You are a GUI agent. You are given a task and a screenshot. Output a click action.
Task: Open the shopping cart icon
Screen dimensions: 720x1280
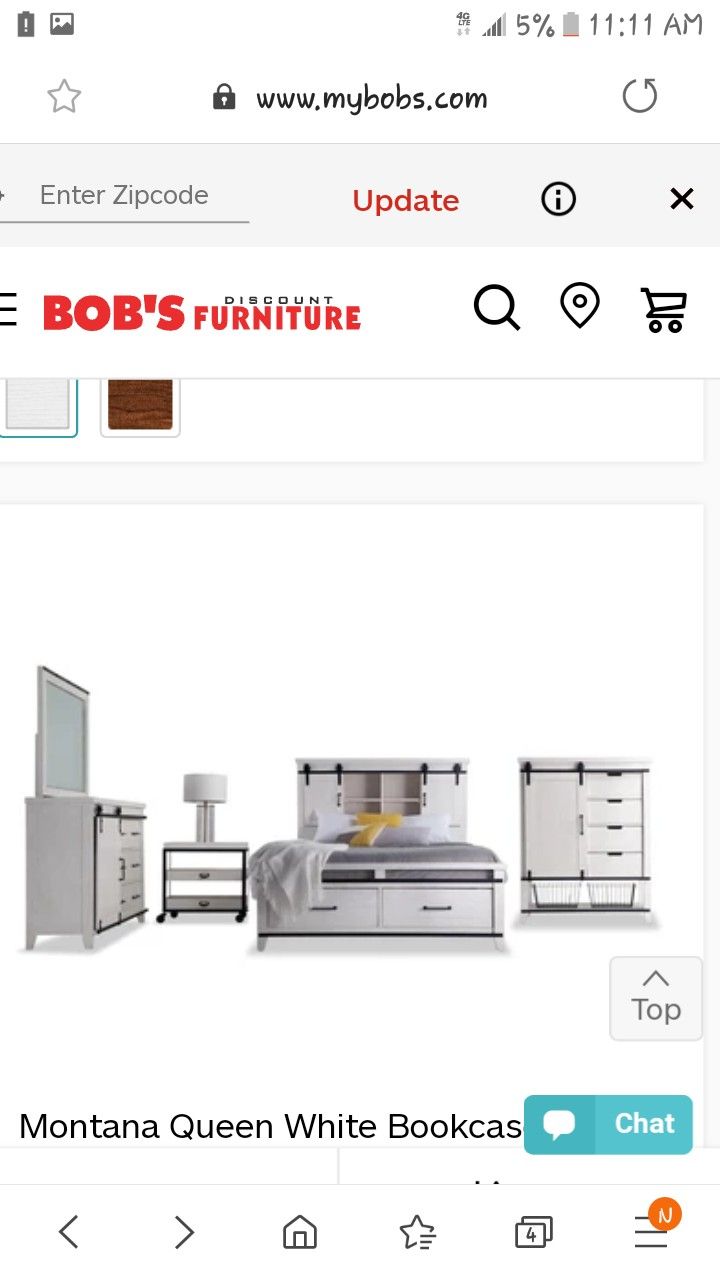tap(663, 310)
